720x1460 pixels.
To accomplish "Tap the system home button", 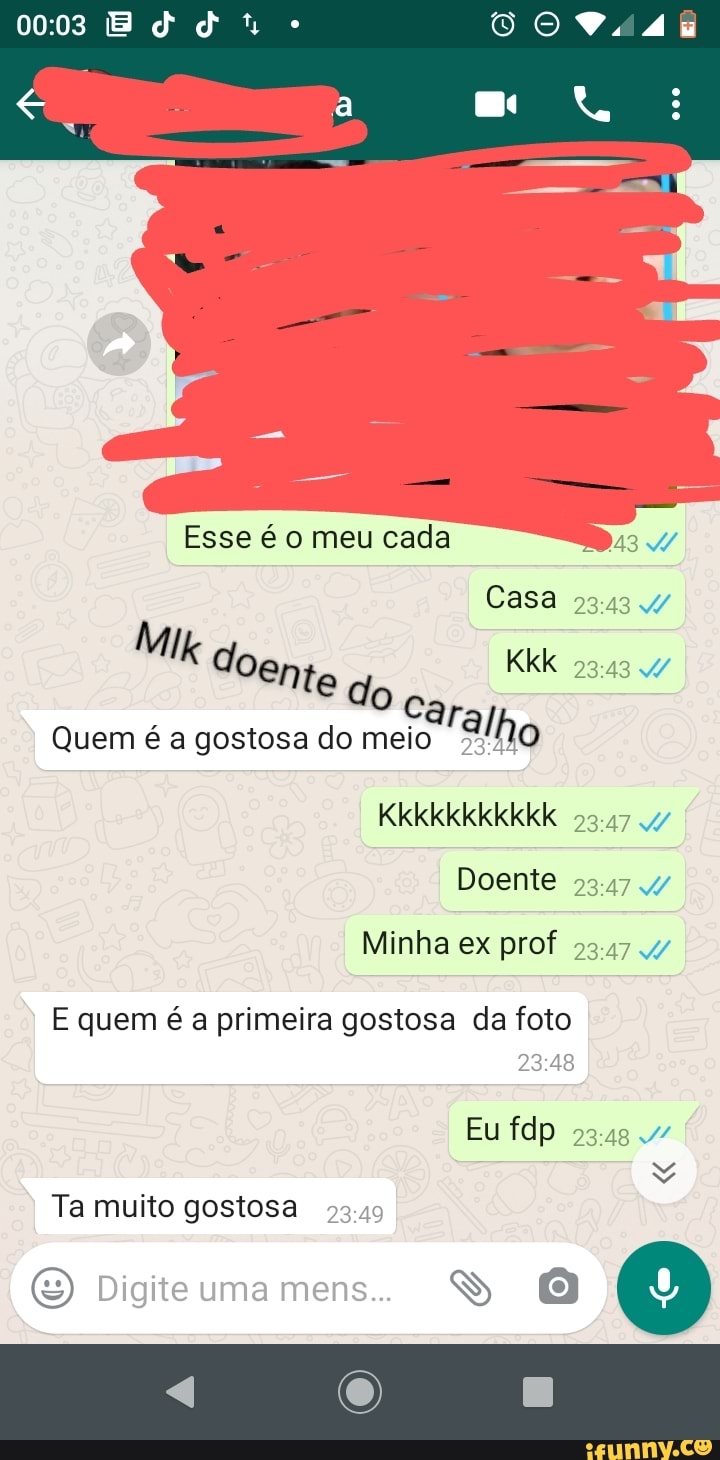I will click(360, 1391).
